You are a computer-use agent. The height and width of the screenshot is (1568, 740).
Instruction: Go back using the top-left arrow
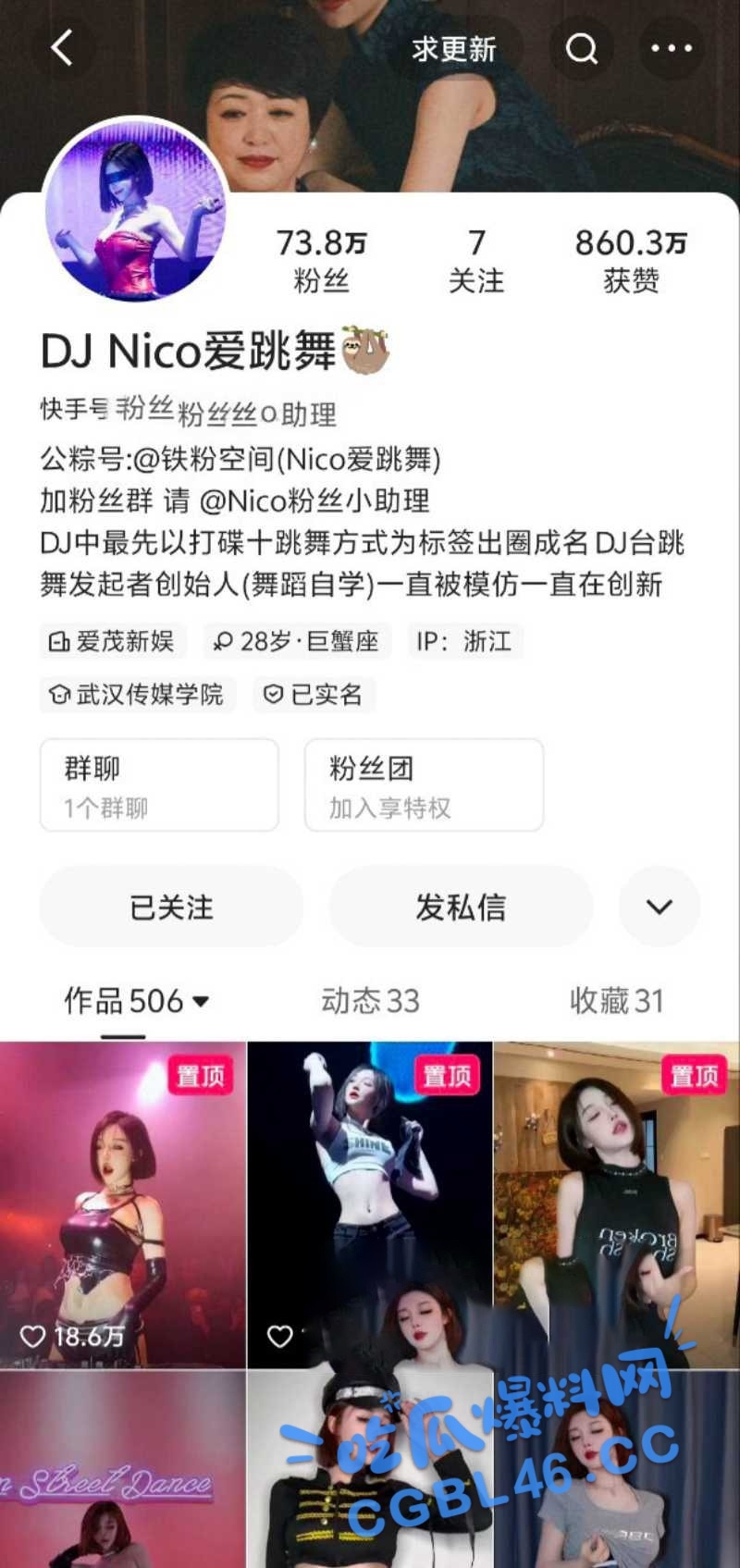pyautogui.click(x=62, y=47)
